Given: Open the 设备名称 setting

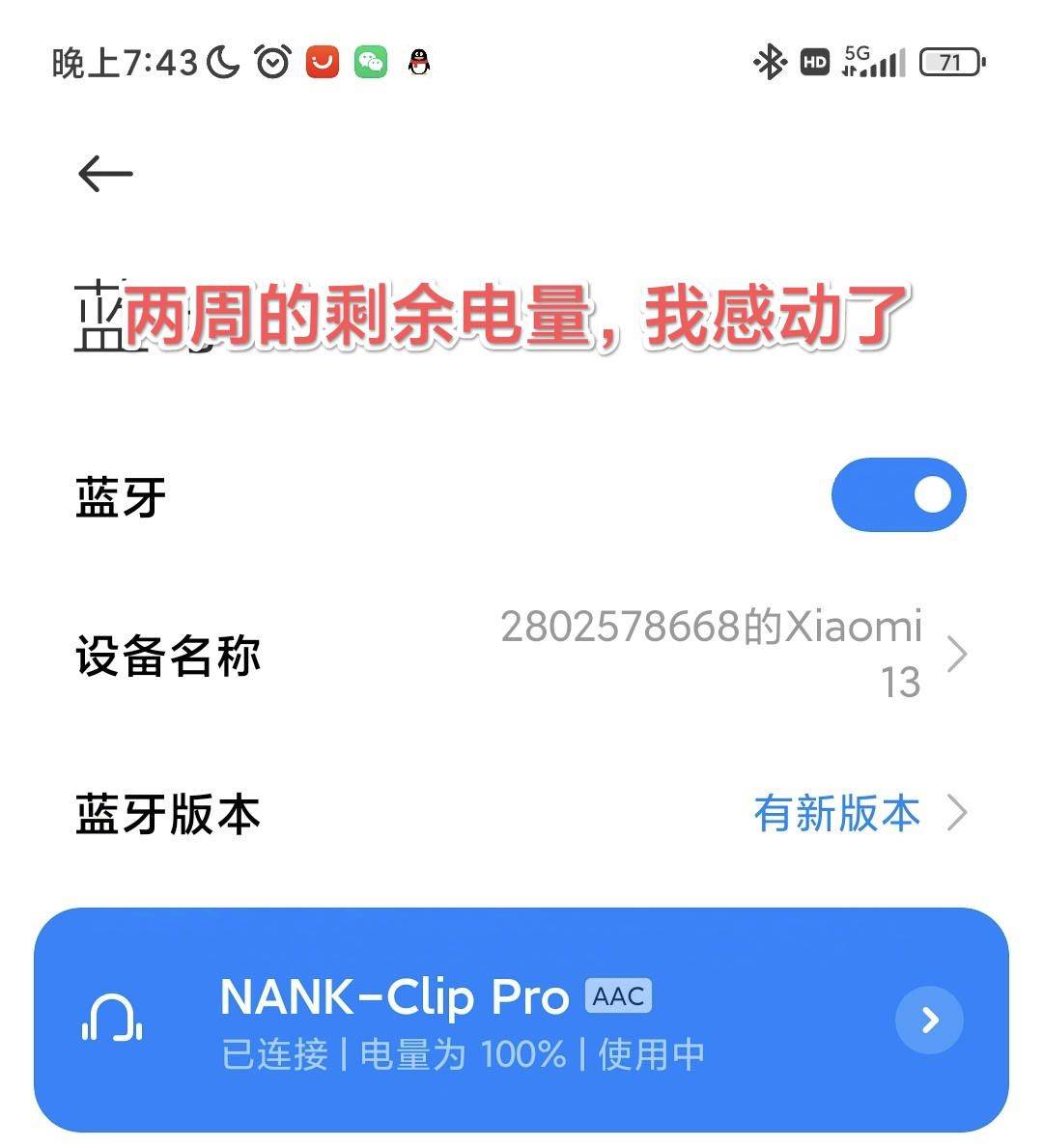Looking at the screenshot, I should 521,655.
